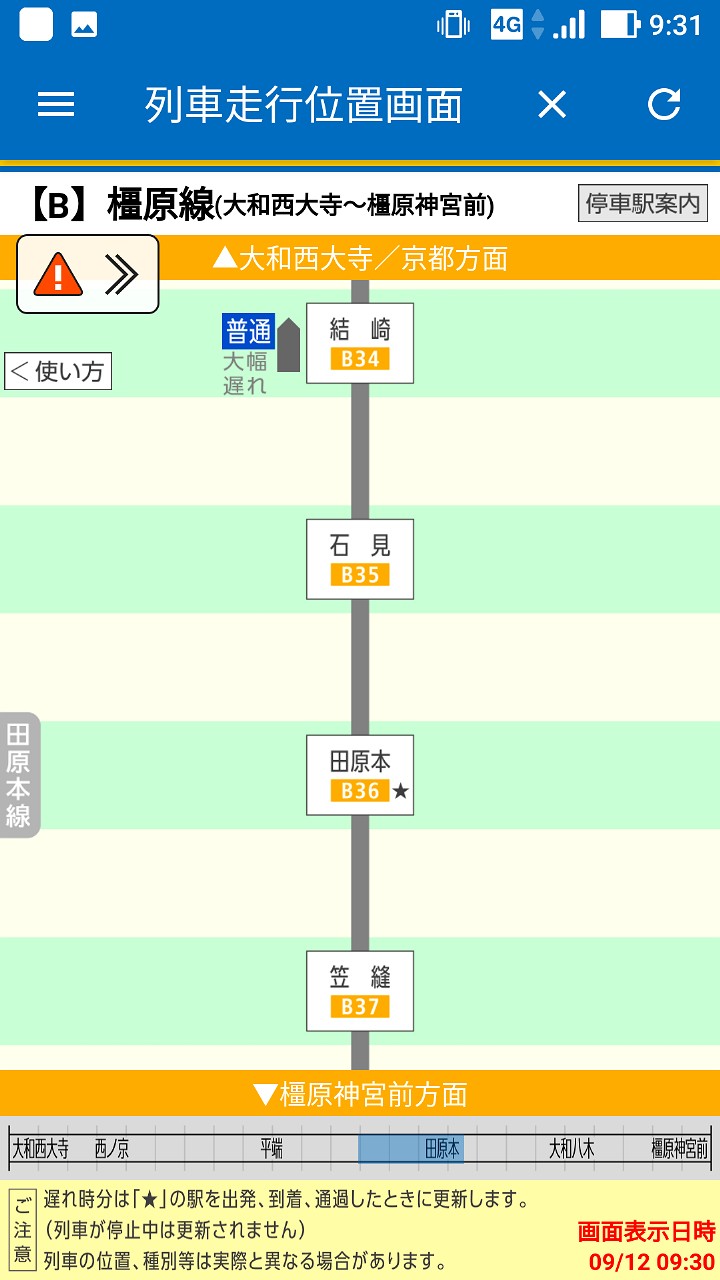Viewport: 720px width, 1280px height.
Task: Open 結崎 B34 station details
Action: (x=360, y=343)
